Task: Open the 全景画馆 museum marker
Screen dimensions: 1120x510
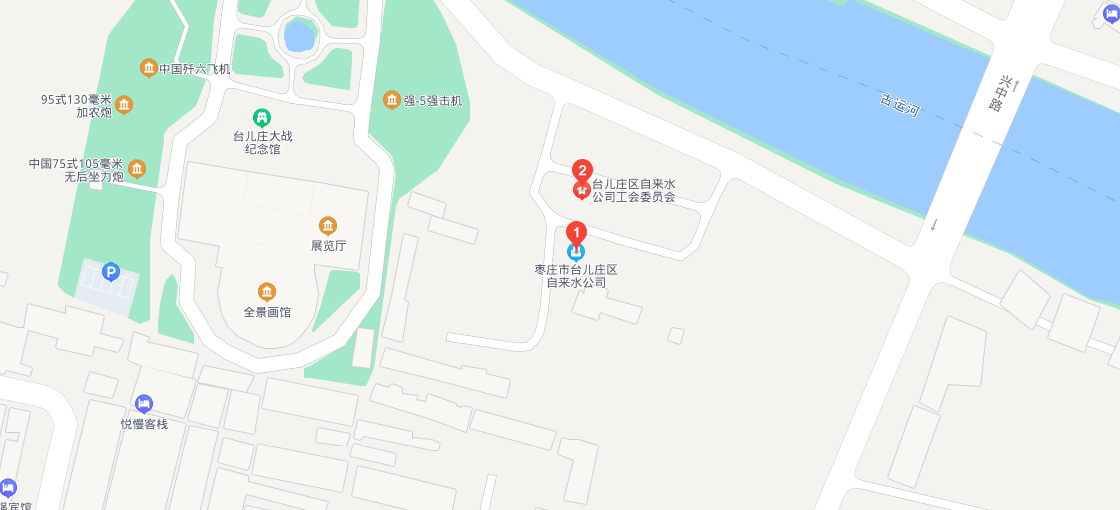Action: tap(267, 292)
